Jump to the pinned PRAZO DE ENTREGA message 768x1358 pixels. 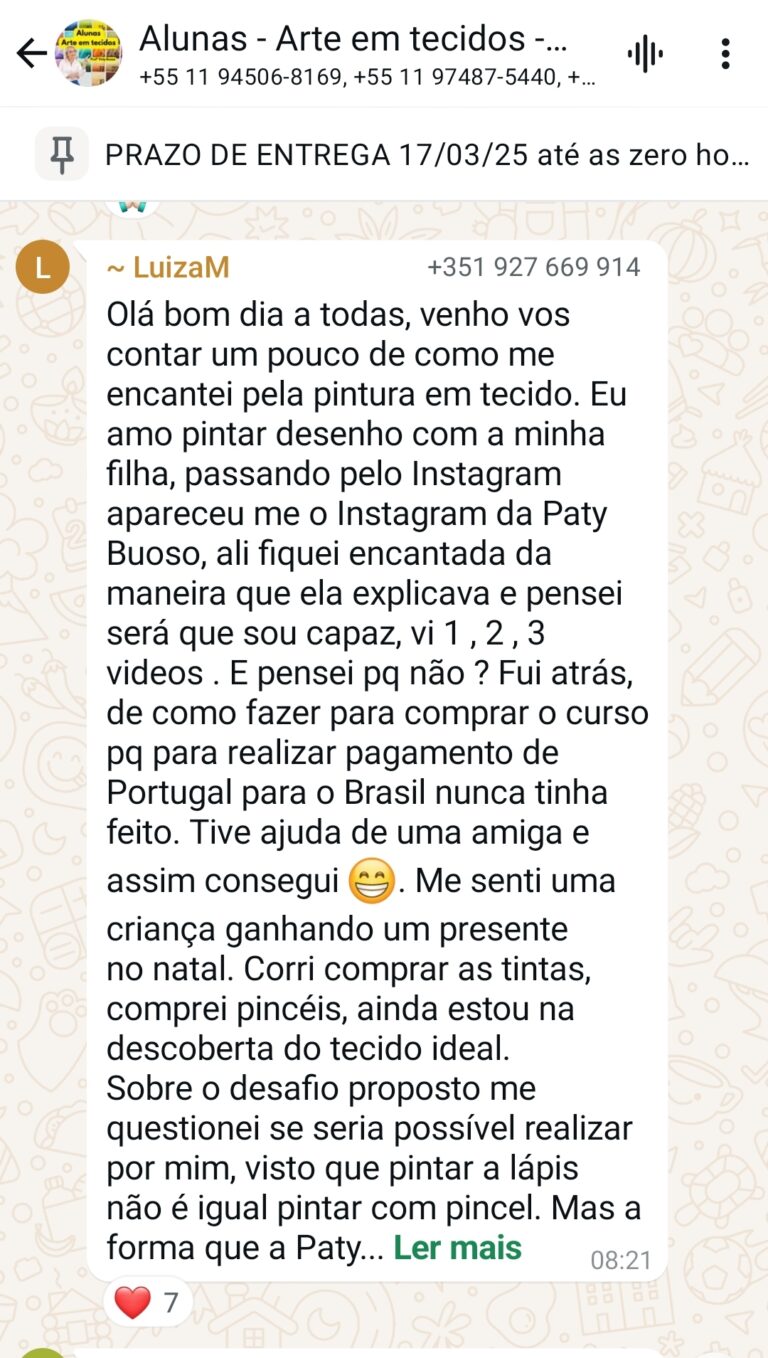[425, 155]
